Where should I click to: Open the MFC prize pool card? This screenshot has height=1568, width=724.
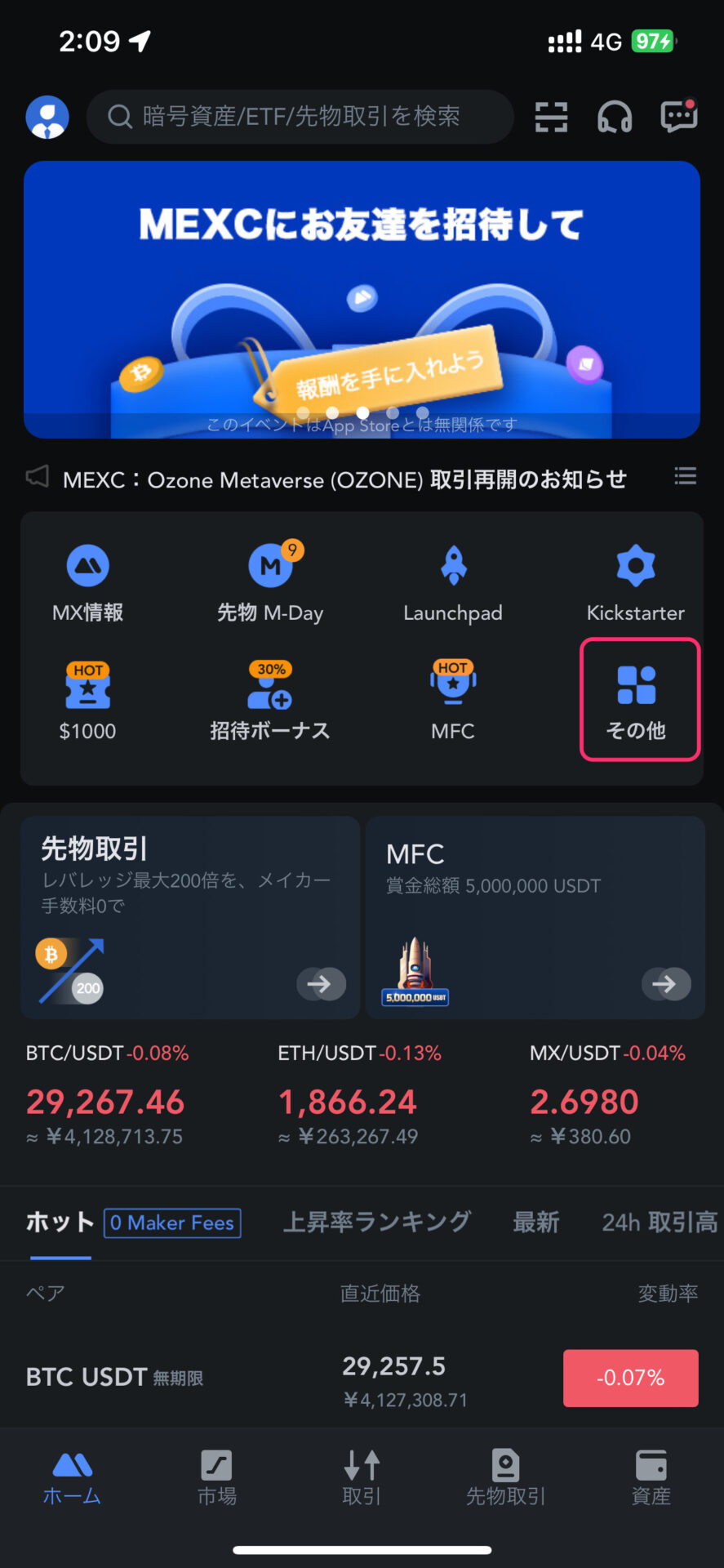(535, 917)
